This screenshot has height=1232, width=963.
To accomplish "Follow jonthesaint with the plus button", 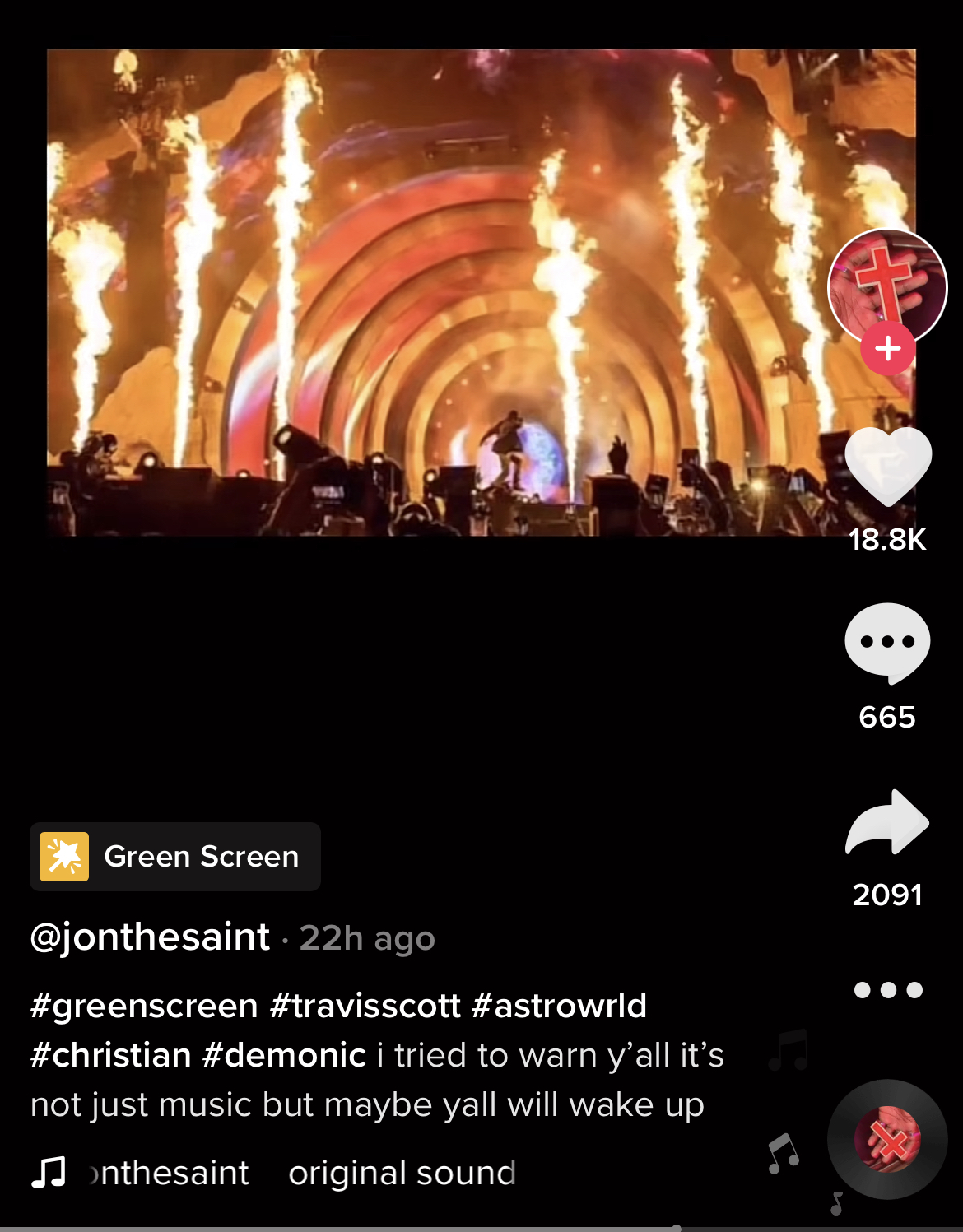I will tap(887, 349).
